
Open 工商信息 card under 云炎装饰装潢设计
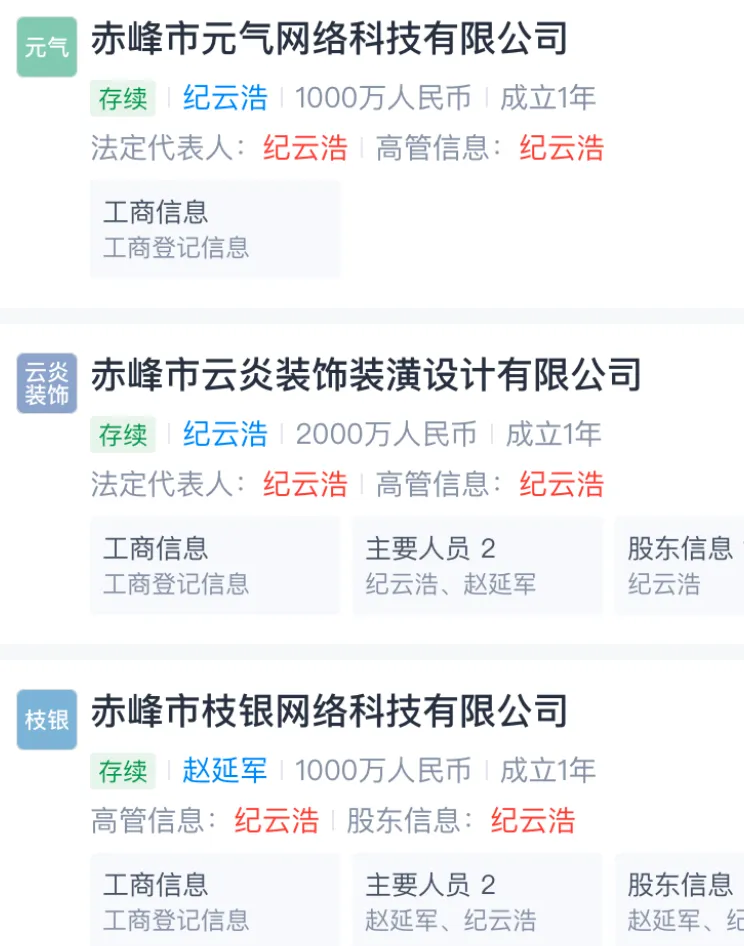[x=214, y=565]
